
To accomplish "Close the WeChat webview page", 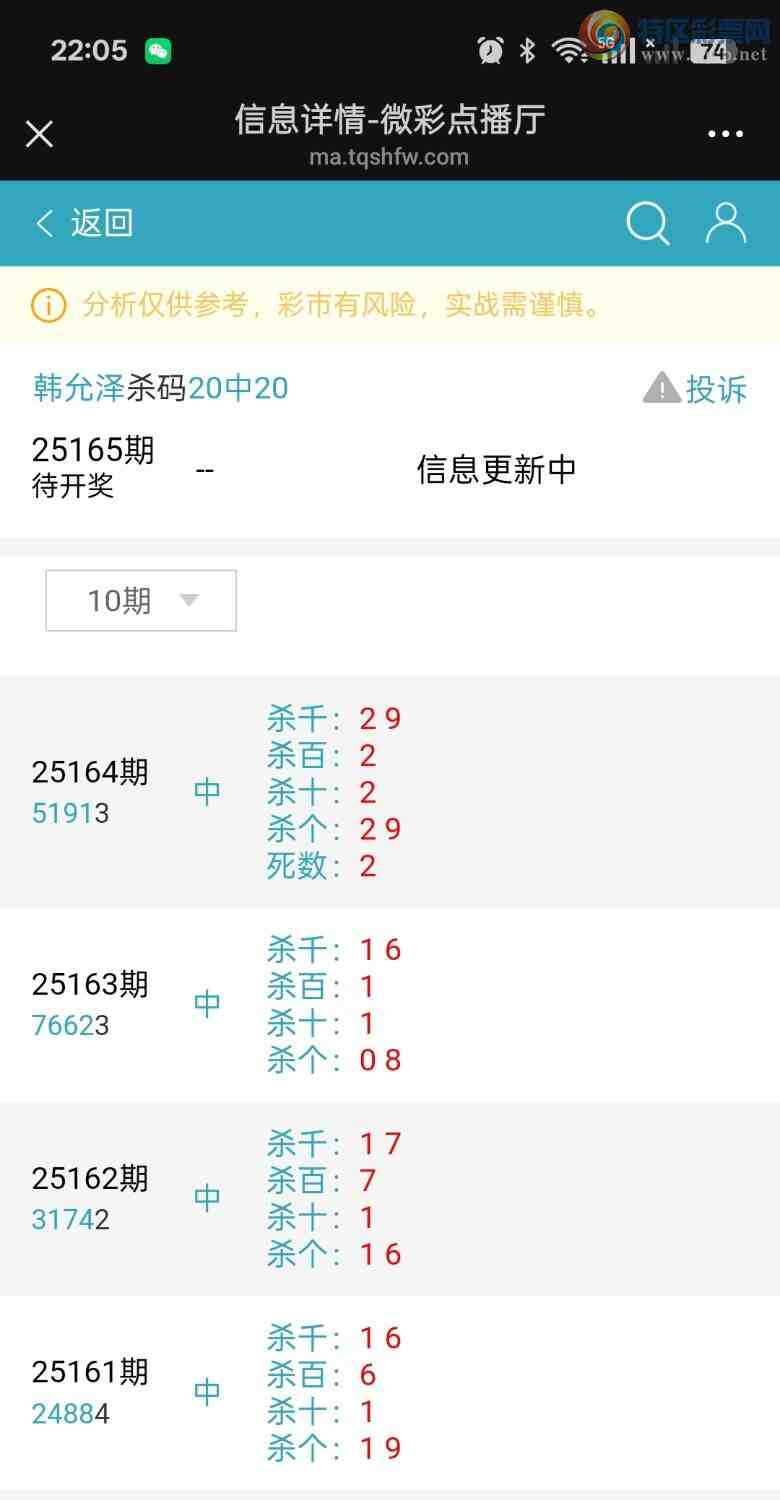I will 39,134.
